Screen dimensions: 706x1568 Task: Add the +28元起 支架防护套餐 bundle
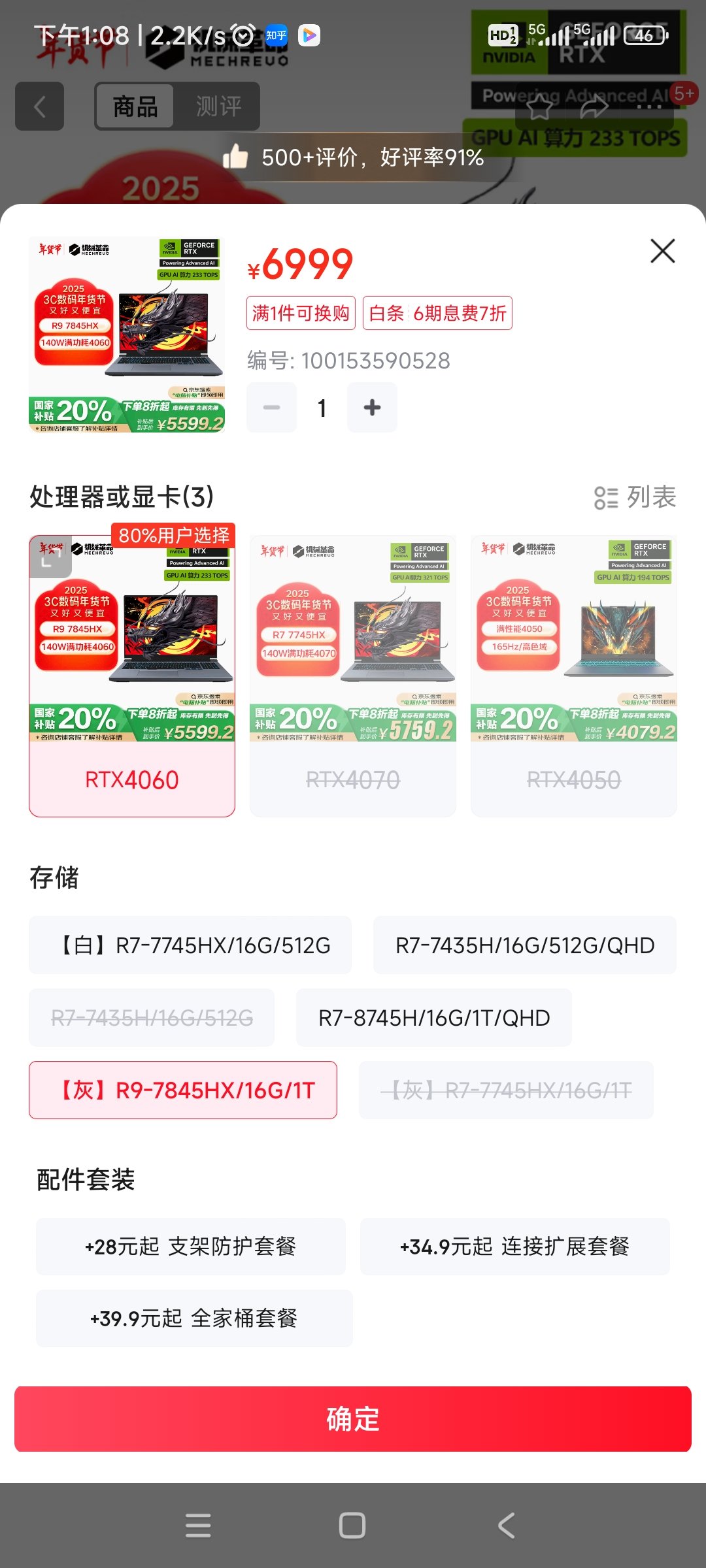190,1247
